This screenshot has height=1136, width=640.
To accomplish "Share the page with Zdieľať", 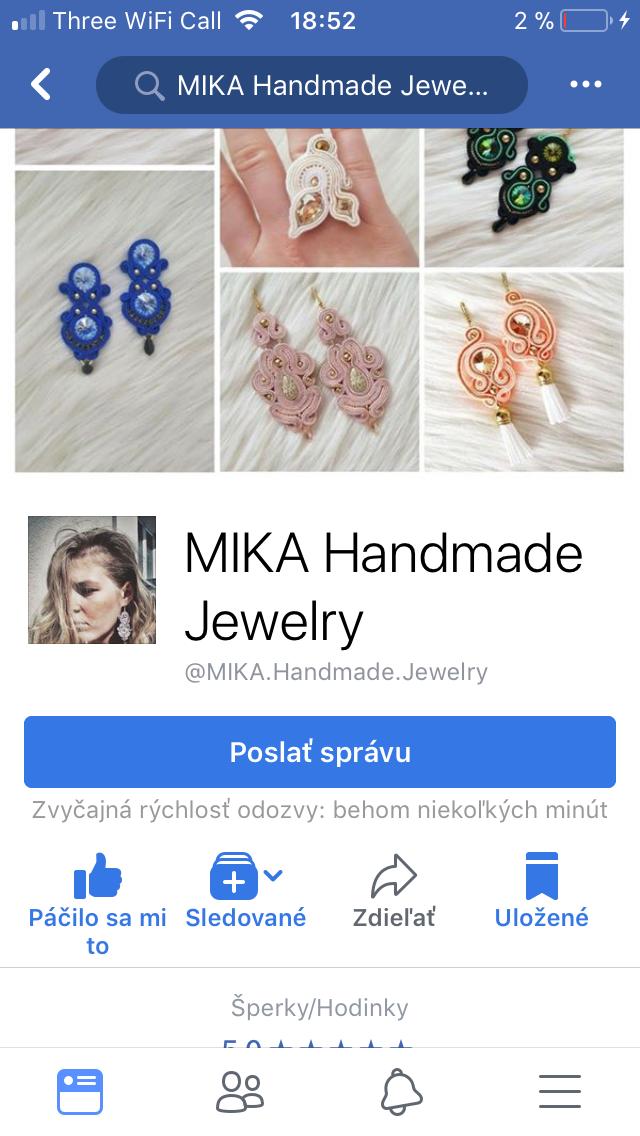I will [x=394, y=891].
